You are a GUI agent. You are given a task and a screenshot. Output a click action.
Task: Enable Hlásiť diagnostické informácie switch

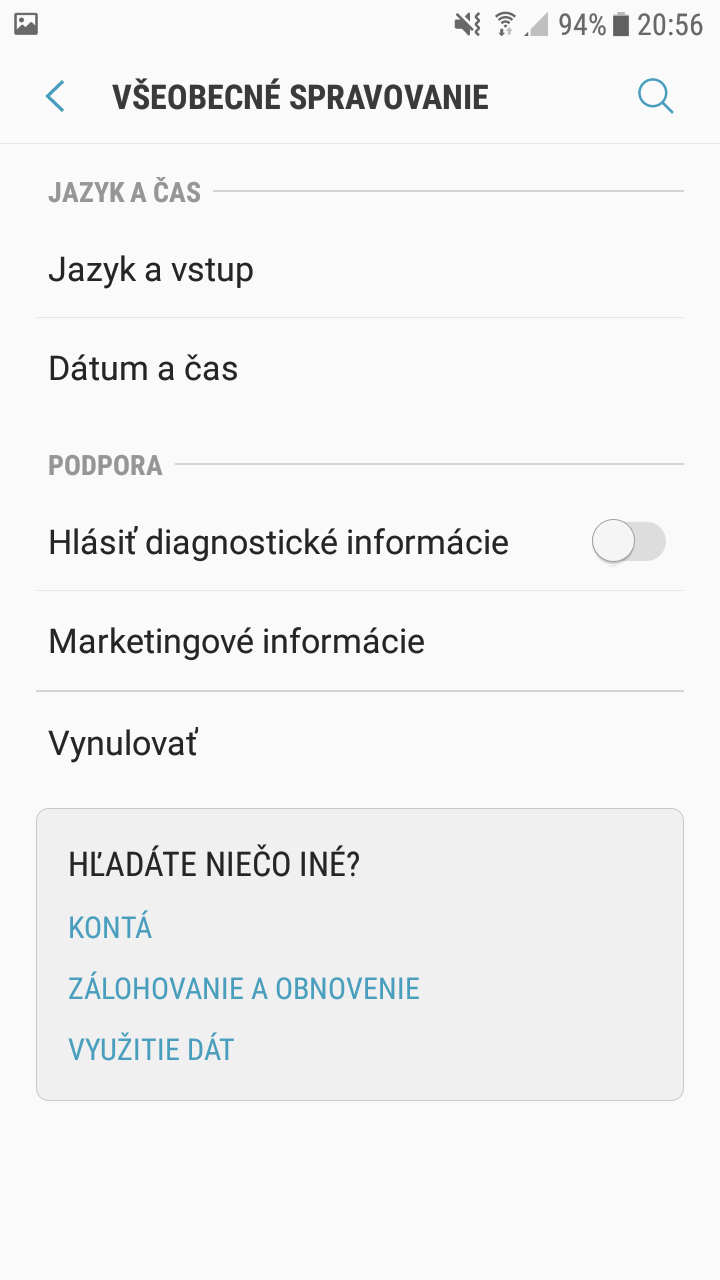(x=628, y=542)
